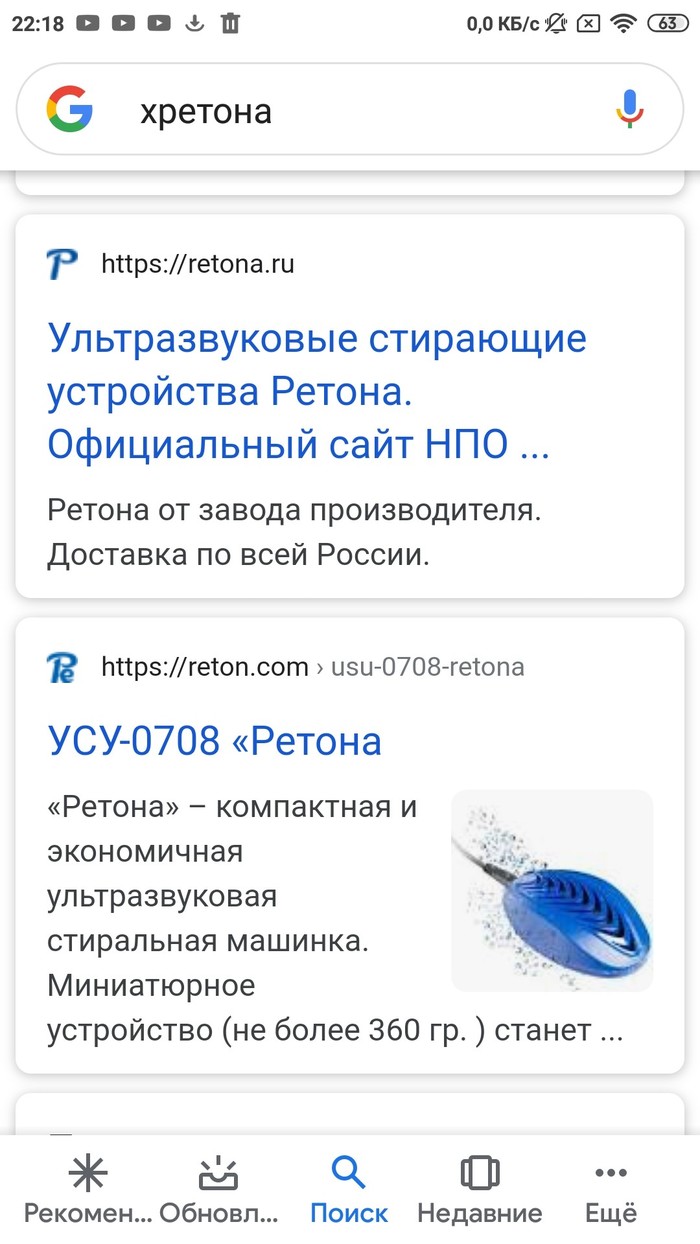
Task: Select the Поиск tab
Action: [x=349, y=1190]
